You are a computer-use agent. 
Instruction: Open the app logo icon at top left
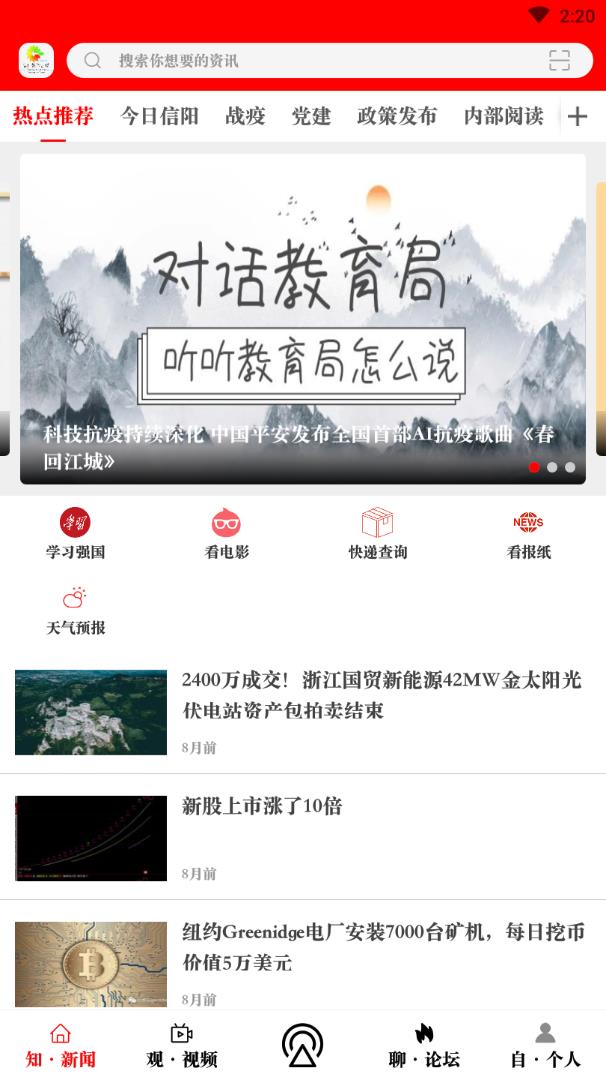point(36,60)
